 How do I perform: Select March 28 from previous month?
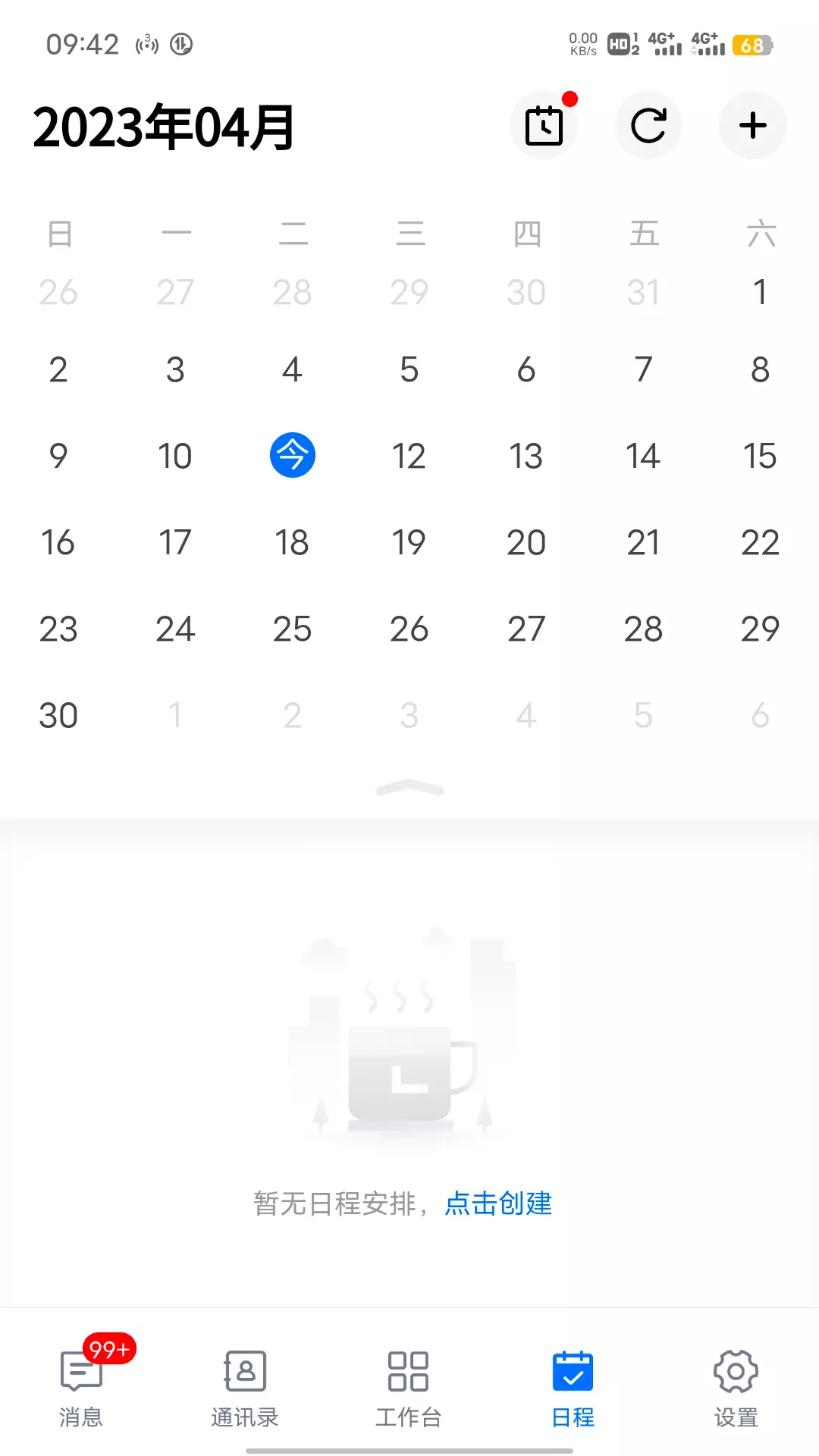tap(293, 292)
